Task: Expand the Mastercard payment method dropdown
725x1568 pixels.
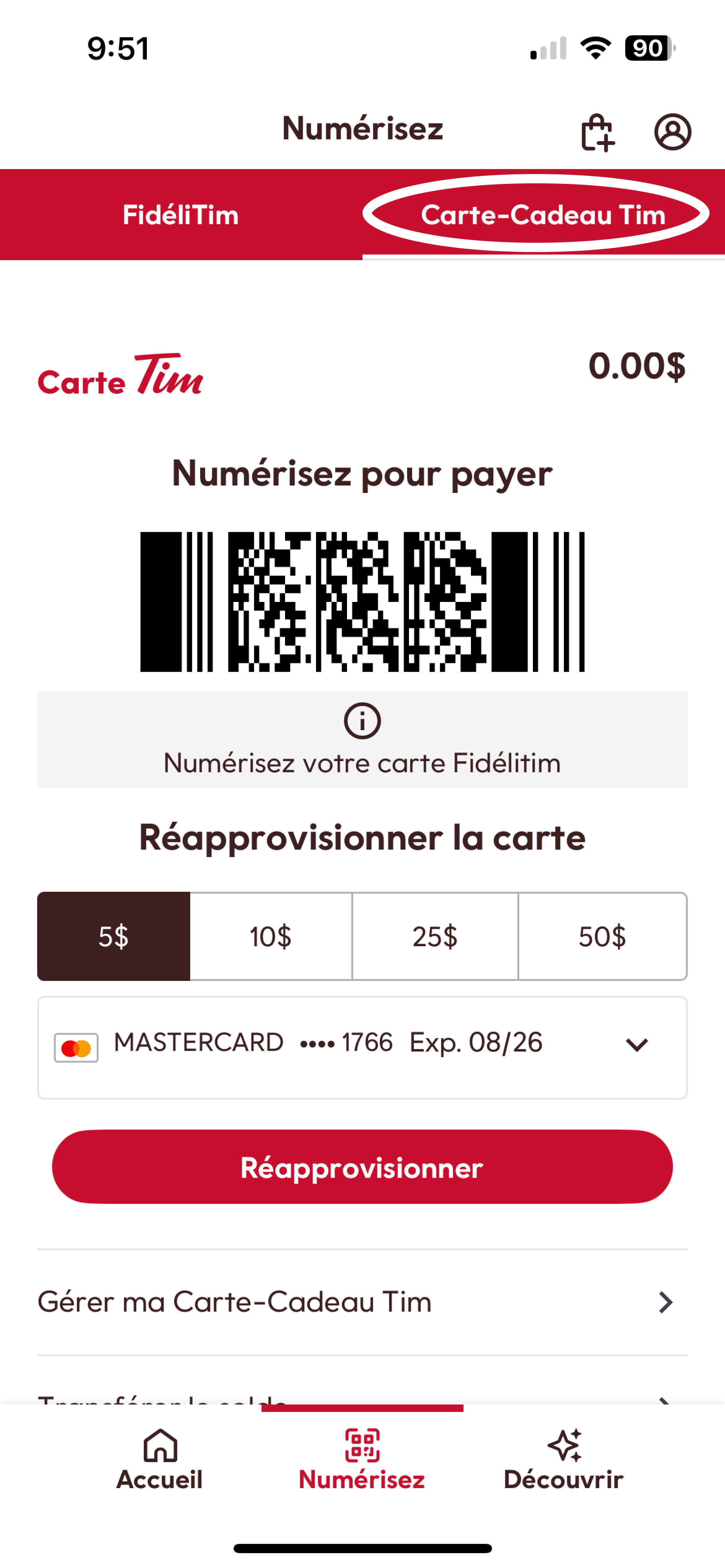Action: click(637, 1045)
